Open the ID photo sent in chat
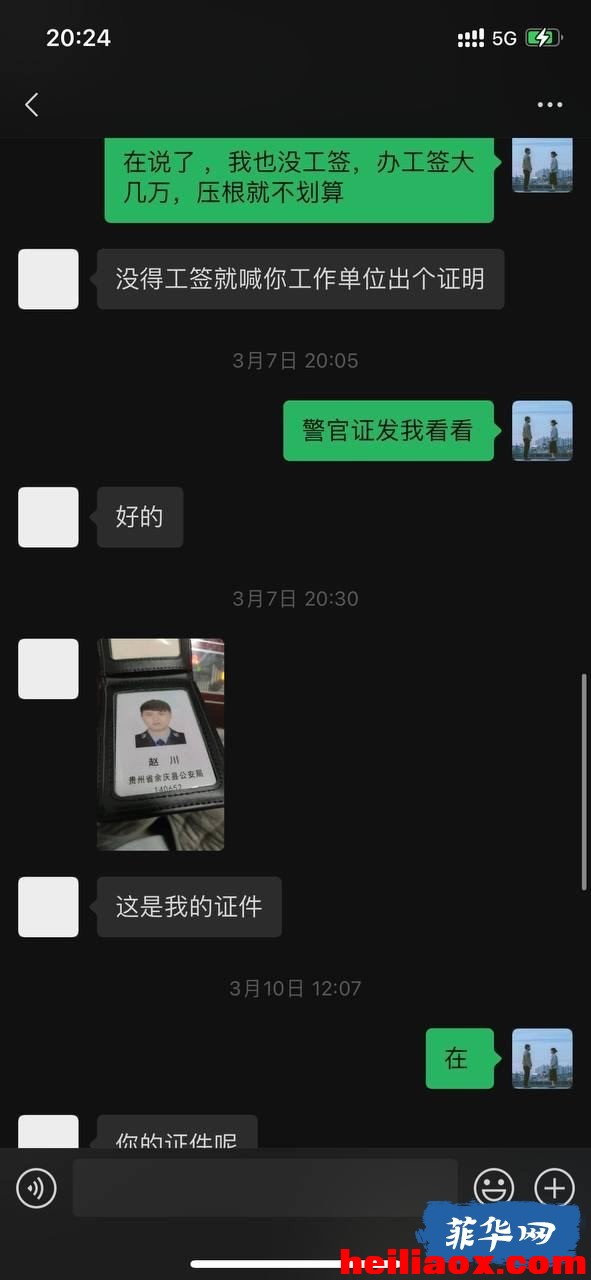The height and width of the screenshot is (1280, 591). click(x=160, y=744)
